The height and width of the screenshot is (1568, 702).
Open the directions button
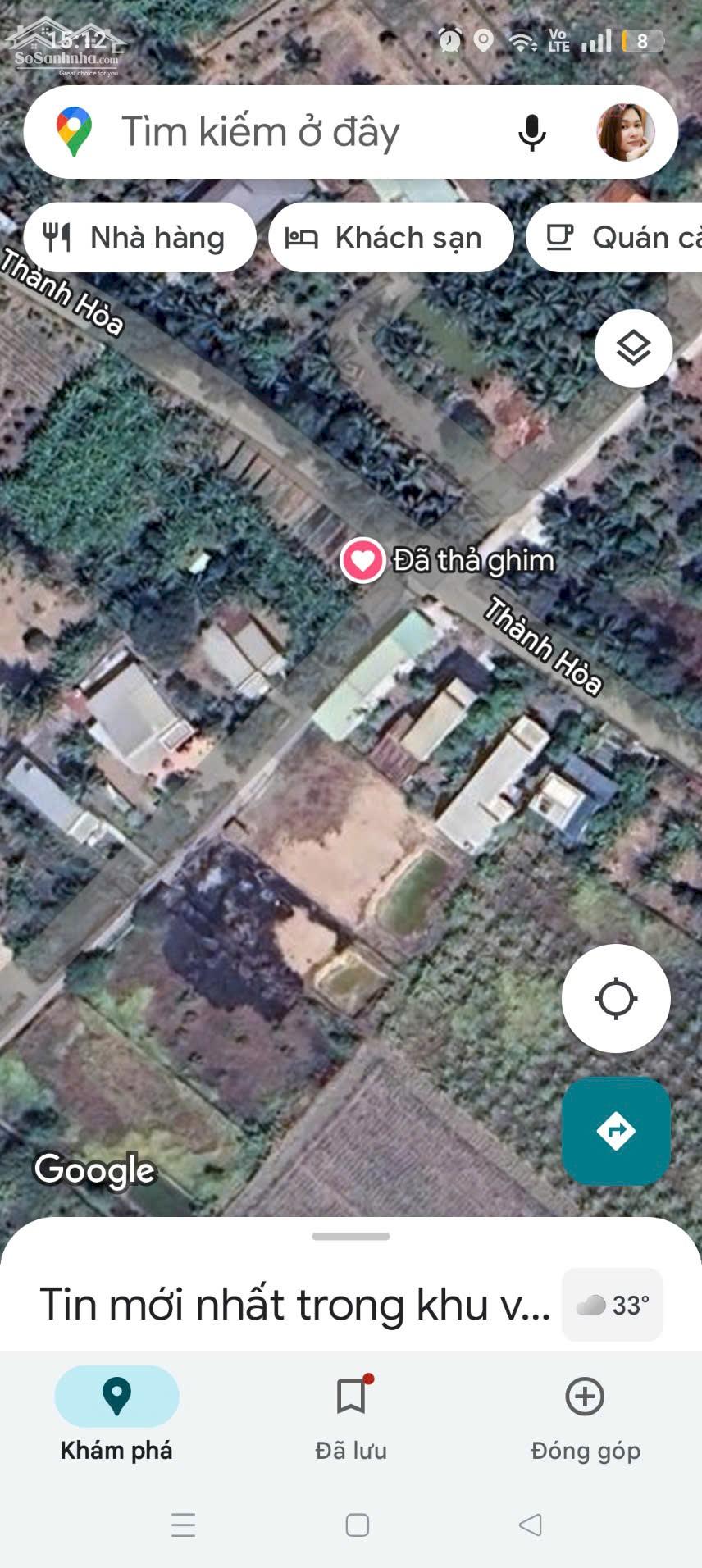(616, 1131)
